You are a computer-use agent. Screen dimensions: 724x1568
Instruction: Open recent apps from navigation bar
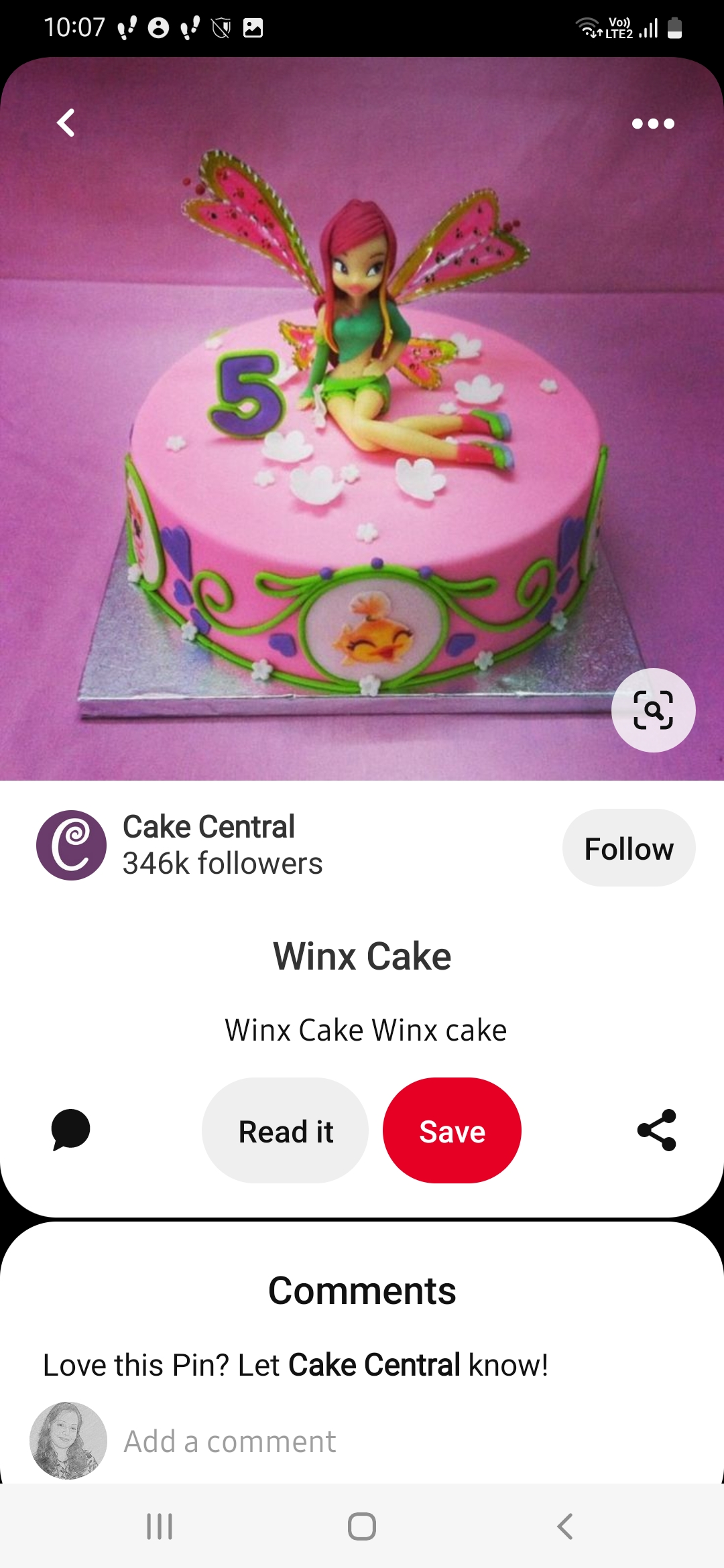[160, 1526]
